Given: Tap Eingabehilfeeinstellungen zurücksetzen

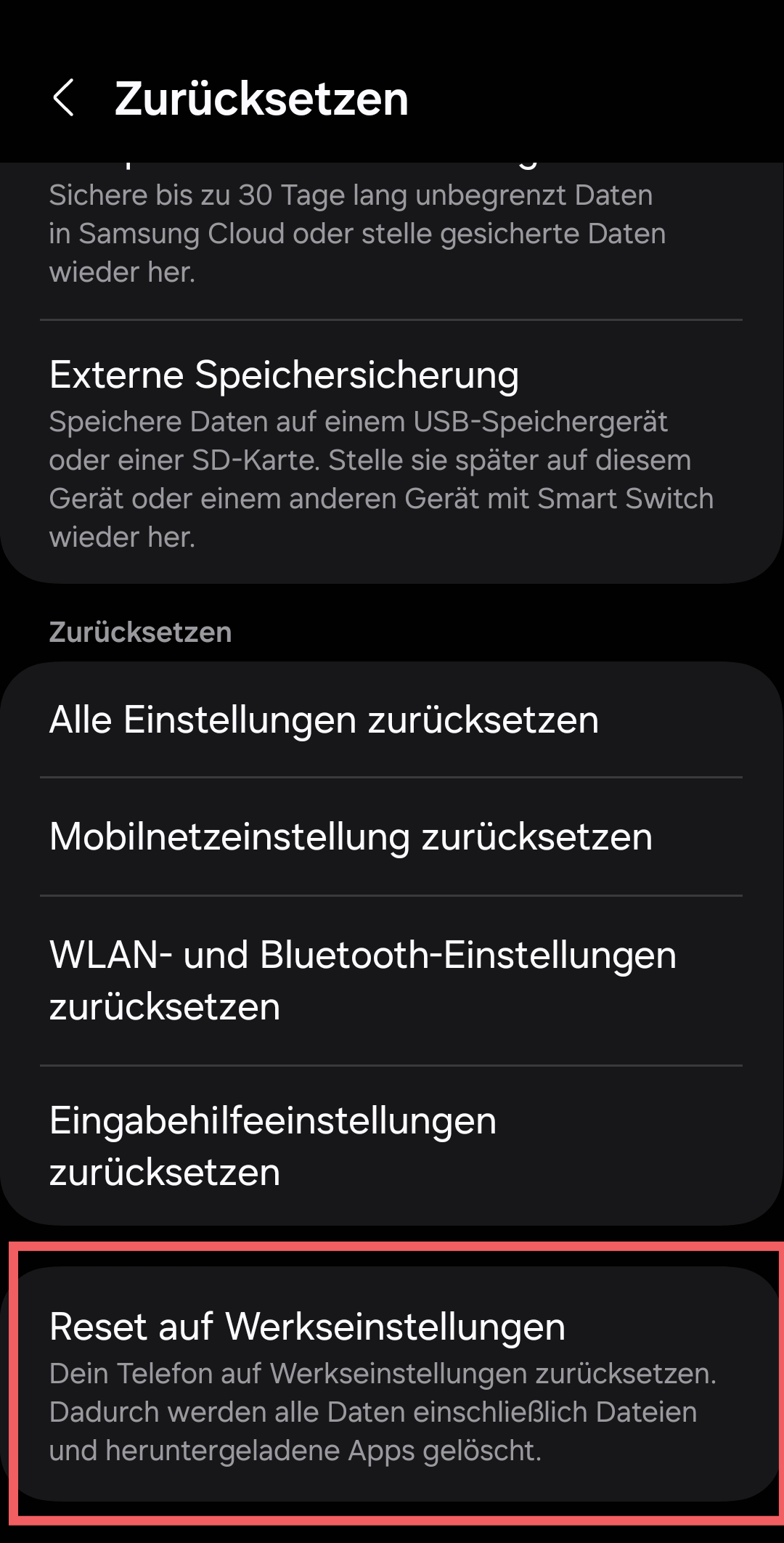Looking at the screenshot, I should point(392,1146).
